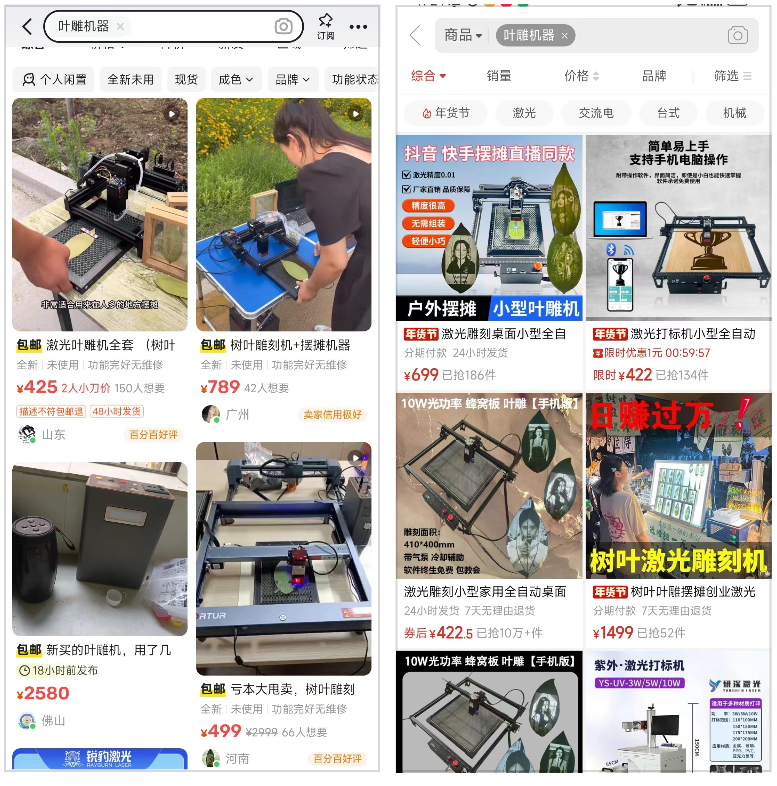Choose the 交流电 chip
Screen dimensions: 777x786
(596, 113)
